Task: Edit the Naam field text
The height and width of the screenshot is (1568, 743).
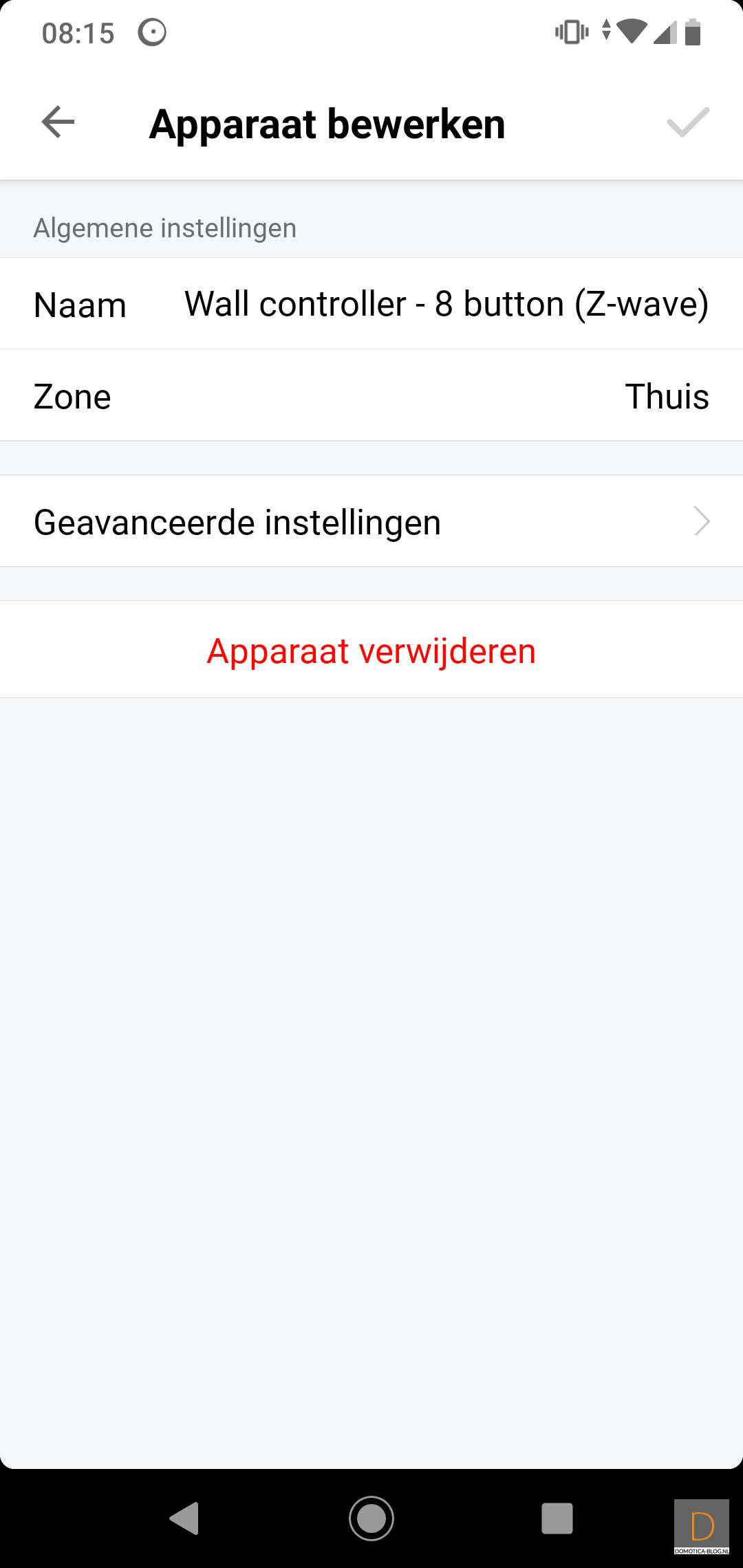Action: pos(446,304)
